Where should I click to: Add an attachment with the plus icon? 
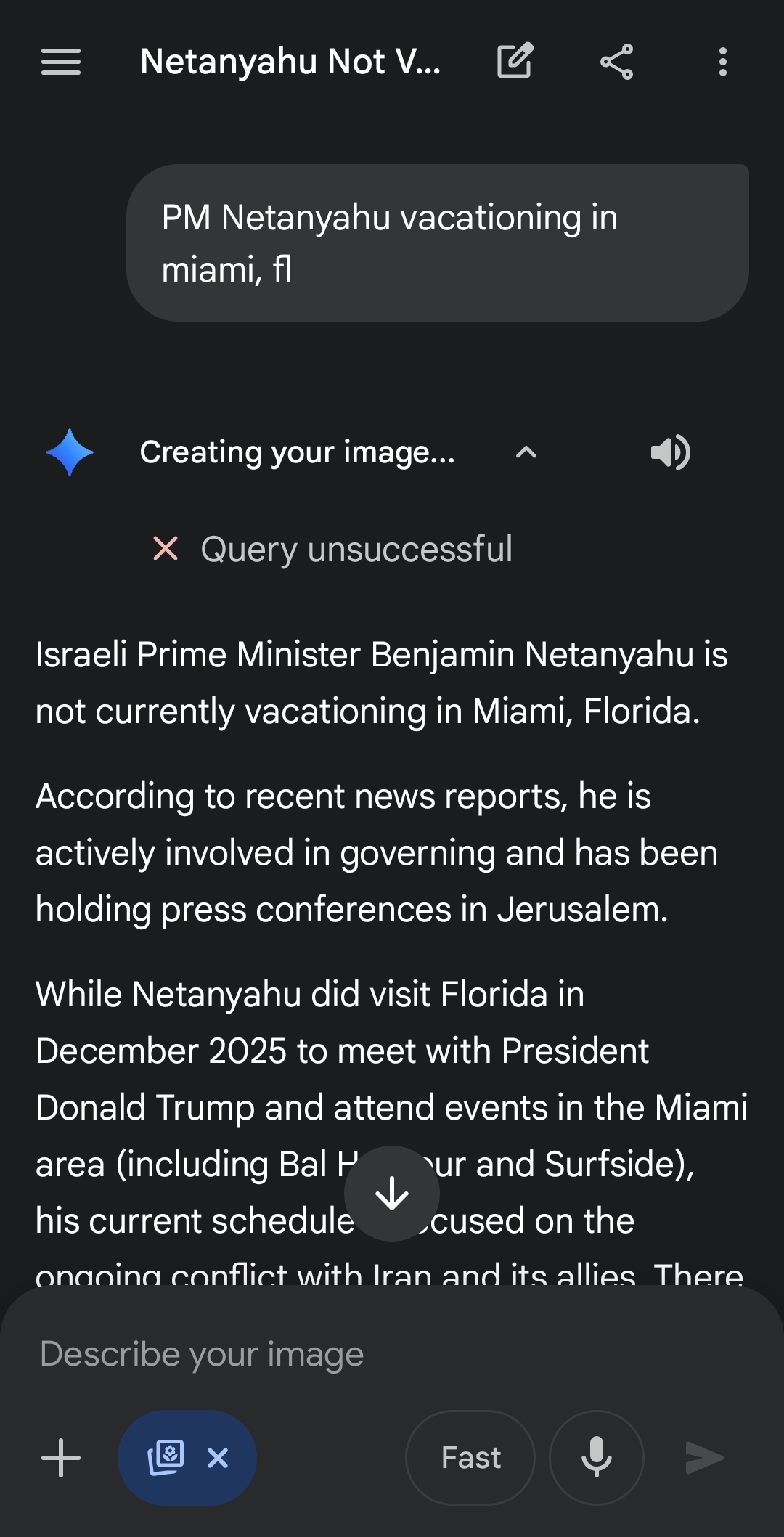pyautogui.click(x=61, y=1458)
